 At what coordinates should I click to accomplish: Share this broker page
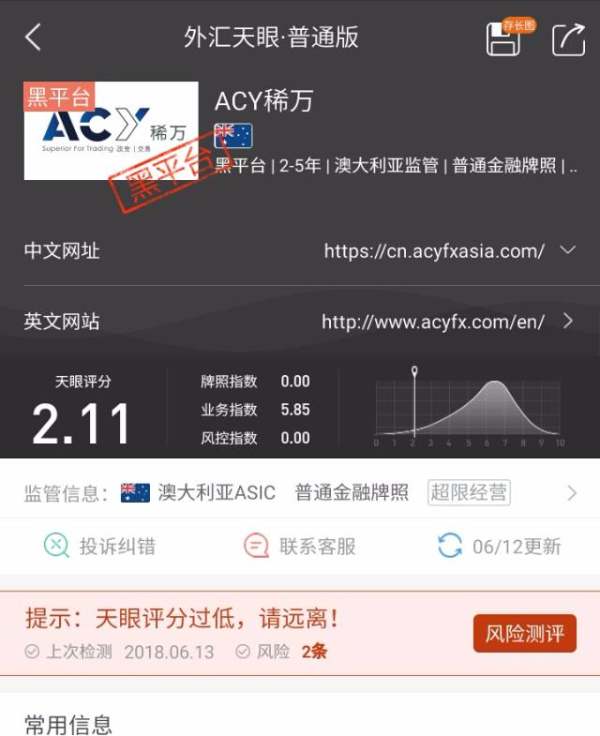pyautogui.click(x=567, y=39)
